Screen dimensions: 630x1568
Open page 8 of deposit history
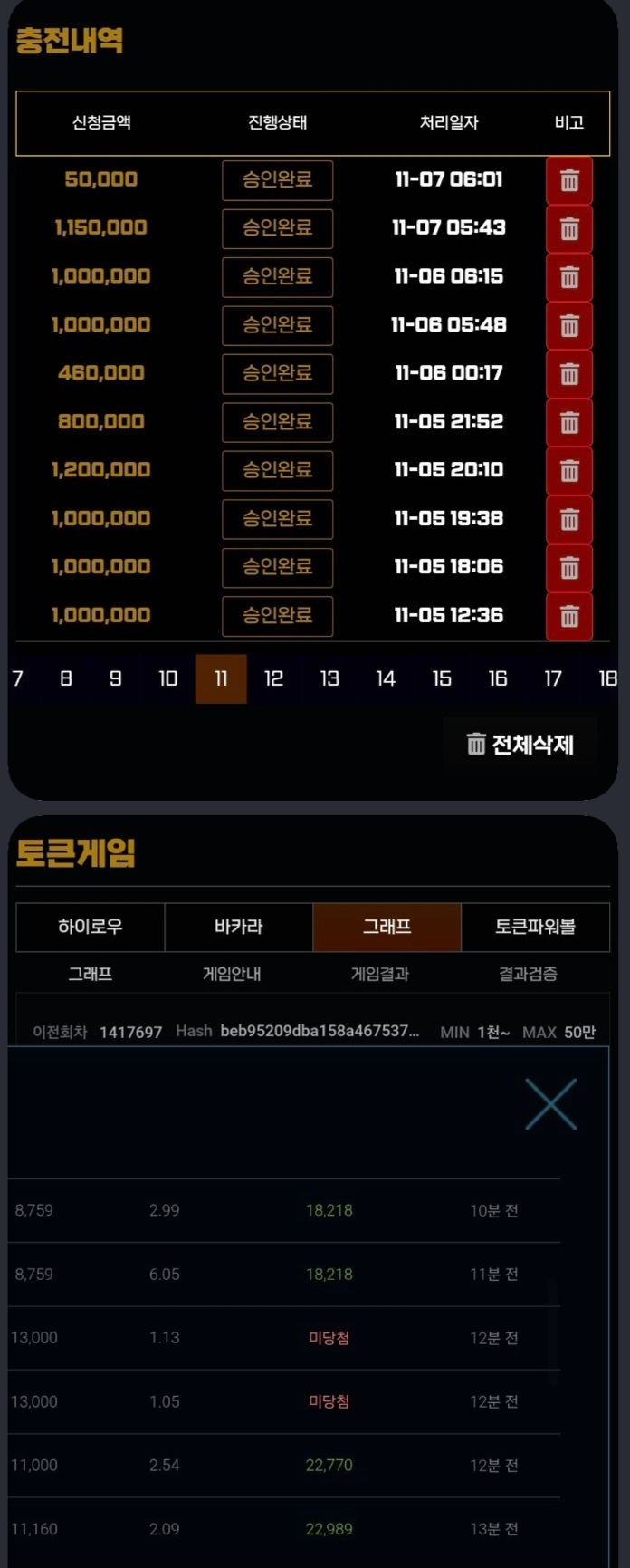pyautogui.click(x=66, y=678)
